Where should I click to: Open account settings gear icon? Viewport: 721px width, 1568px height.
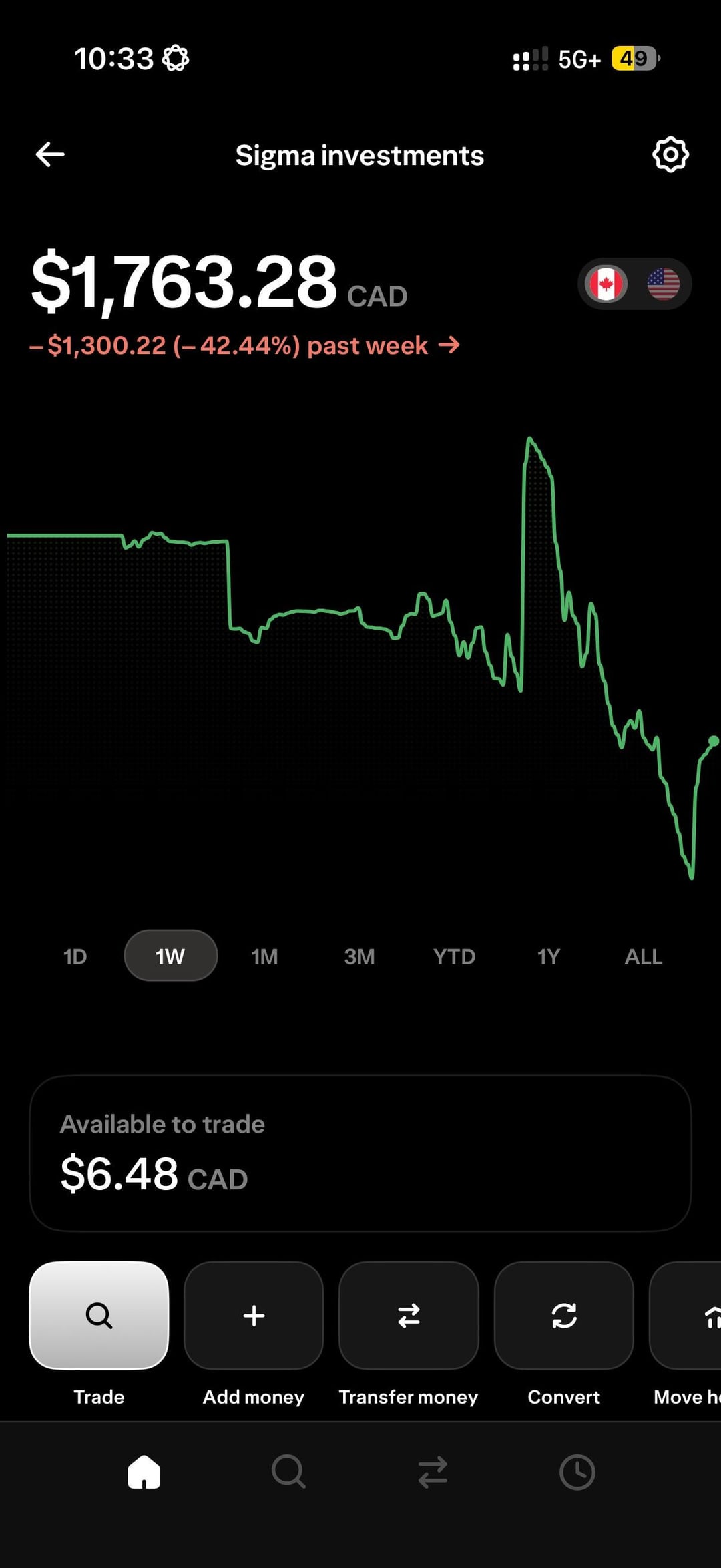pyautogui.click(x=670, y=155)
